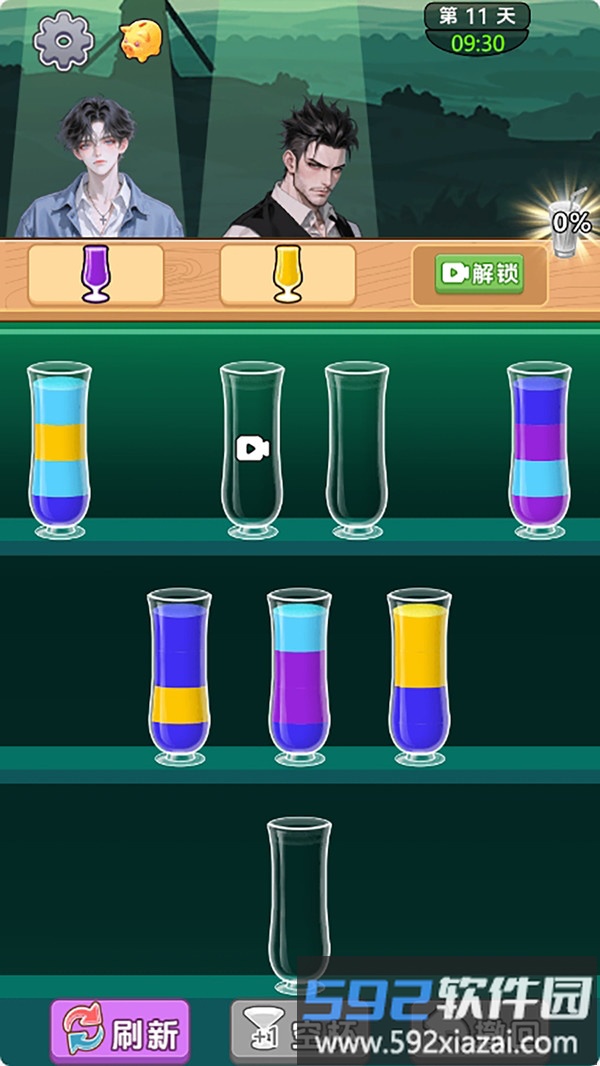Select the empty glass on the lowest shelf
Image resolution: width=600 pixels, height=1066 pixels.
[x=299, y=900]
